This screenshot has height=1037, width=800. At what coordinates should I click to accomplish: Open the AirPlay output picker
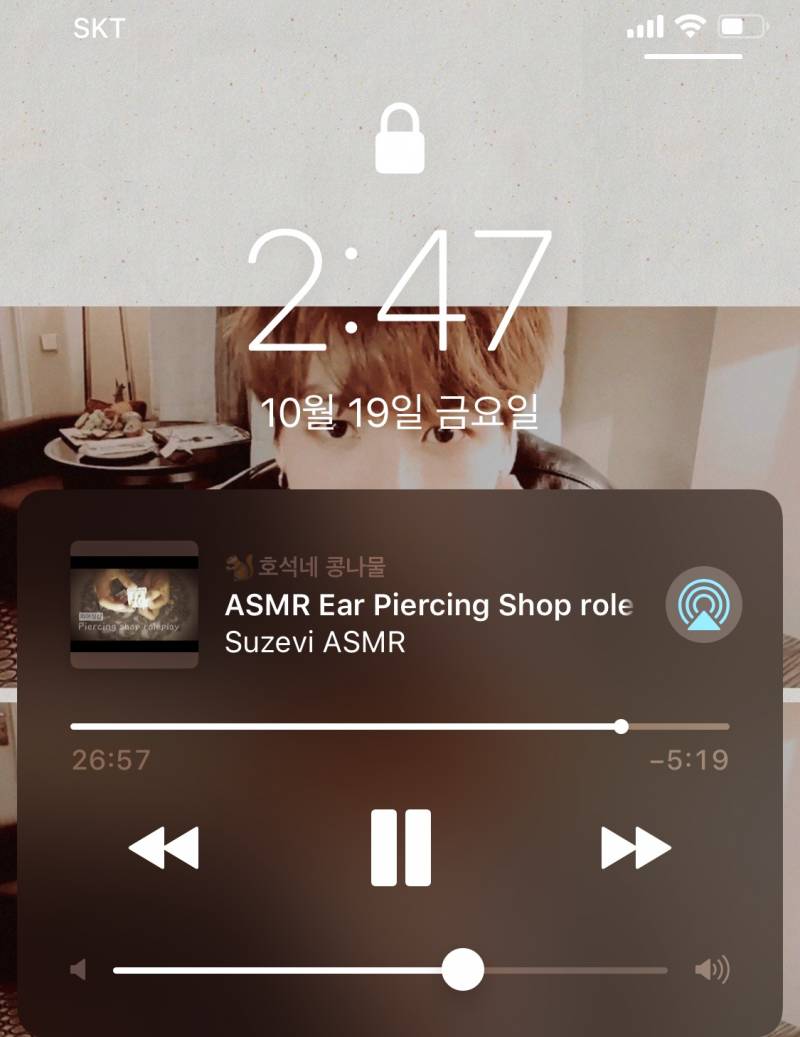pyautogui.click(x=704, y=605)
